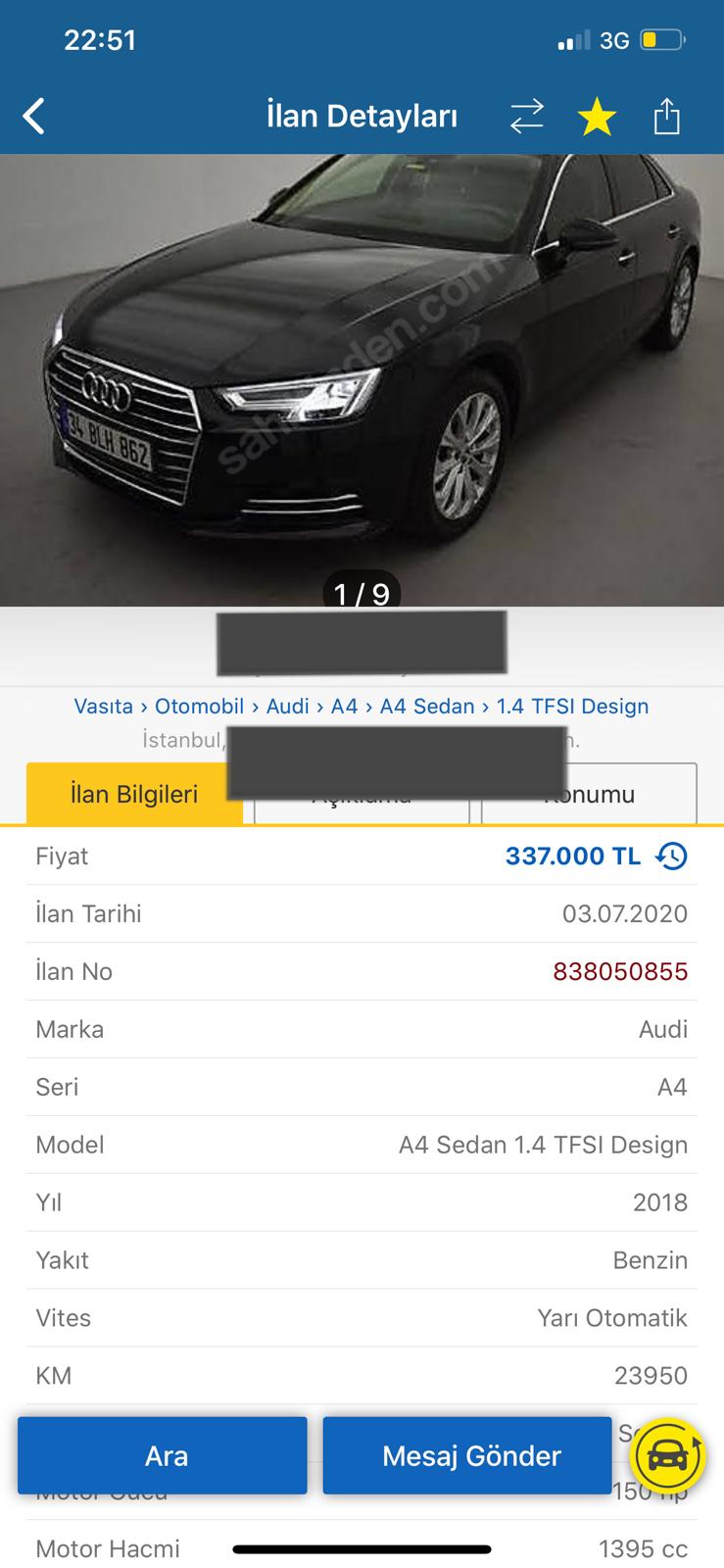This screenshot has width=724, height=1568.
Task: Open the yellow car floating button
Action: 667,1456
